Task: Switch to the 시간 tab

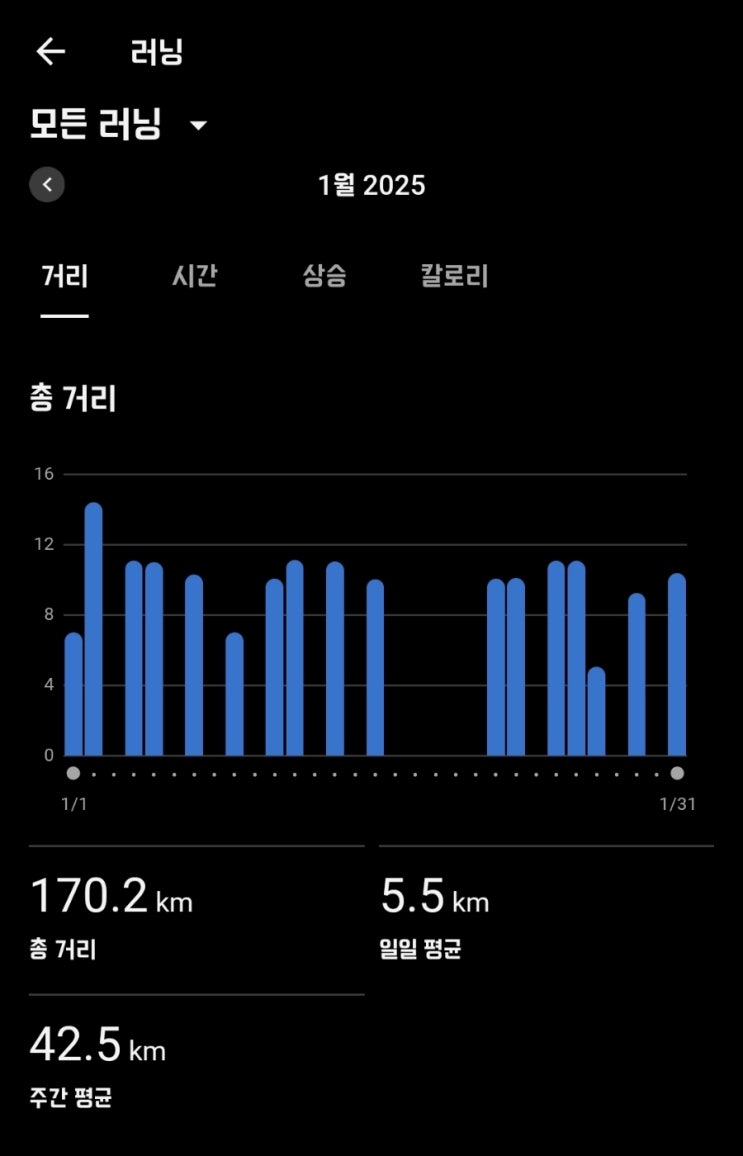Action: [194, 276]
